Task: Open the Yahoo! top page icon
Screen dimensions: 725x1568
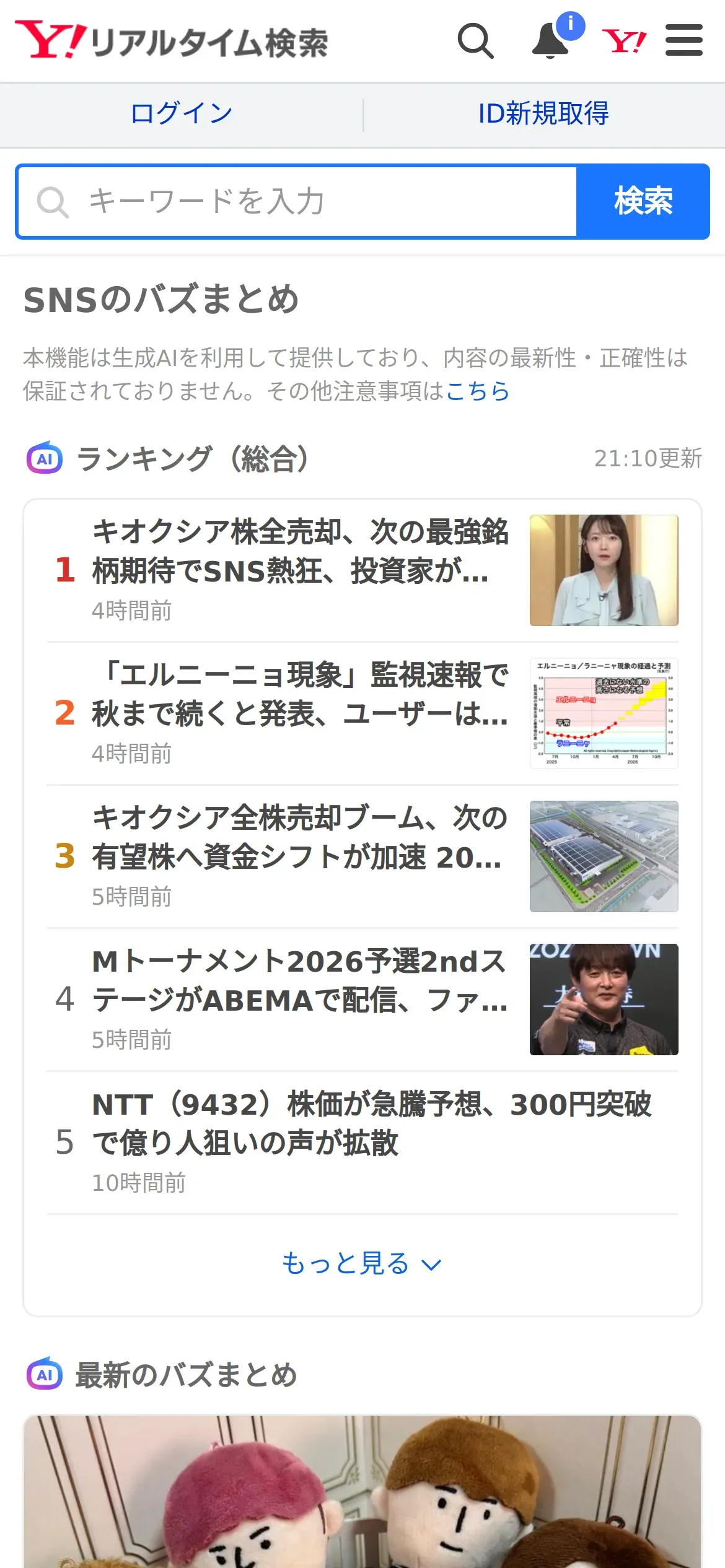Action: tap(624, 41)
